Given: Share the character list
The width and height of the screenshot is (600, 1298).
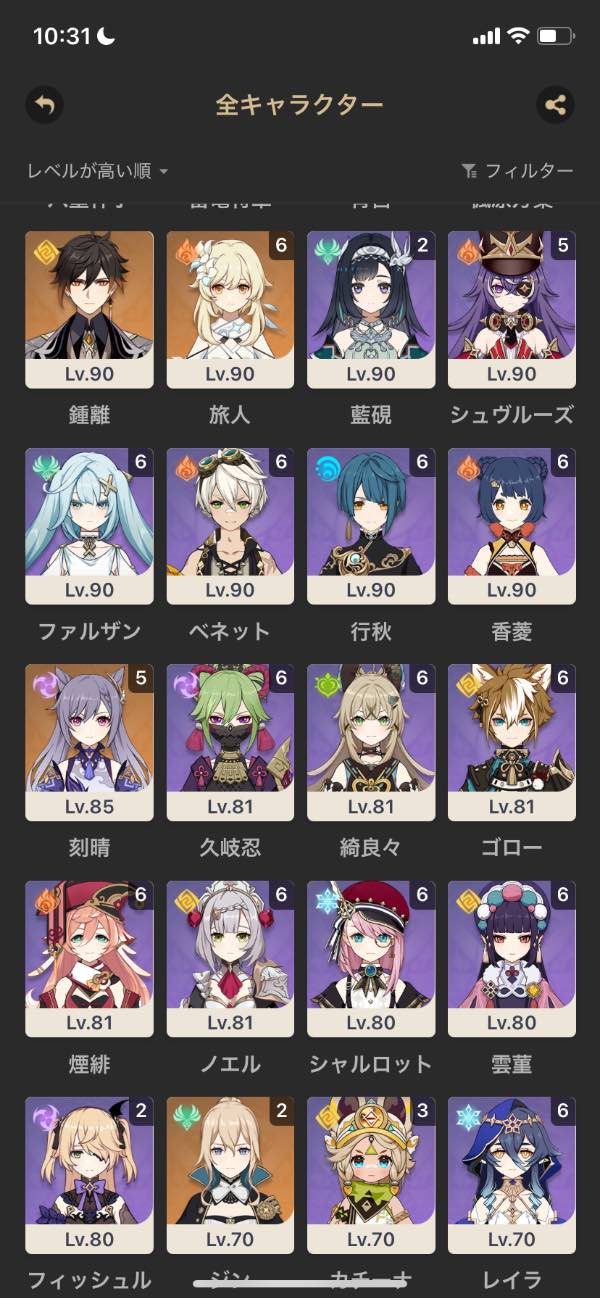Looking at the screenshot, I should point(555,104).
